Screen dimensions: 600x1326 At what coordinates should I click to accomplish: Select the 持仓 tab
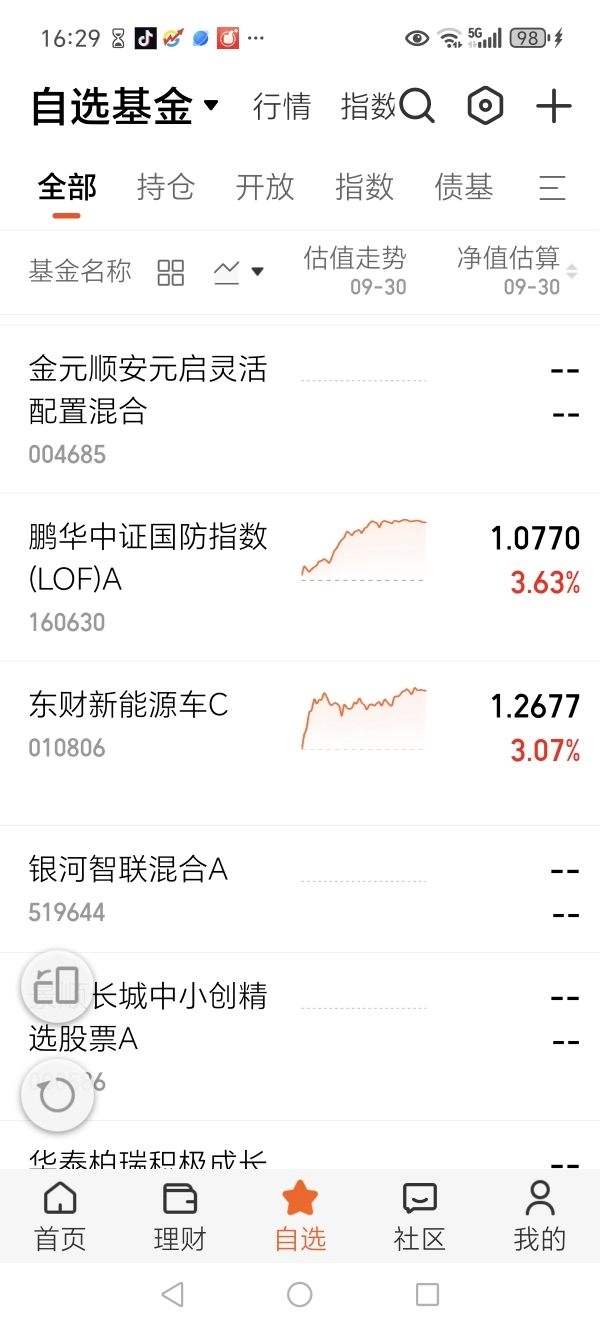click(x=165, y=187)
